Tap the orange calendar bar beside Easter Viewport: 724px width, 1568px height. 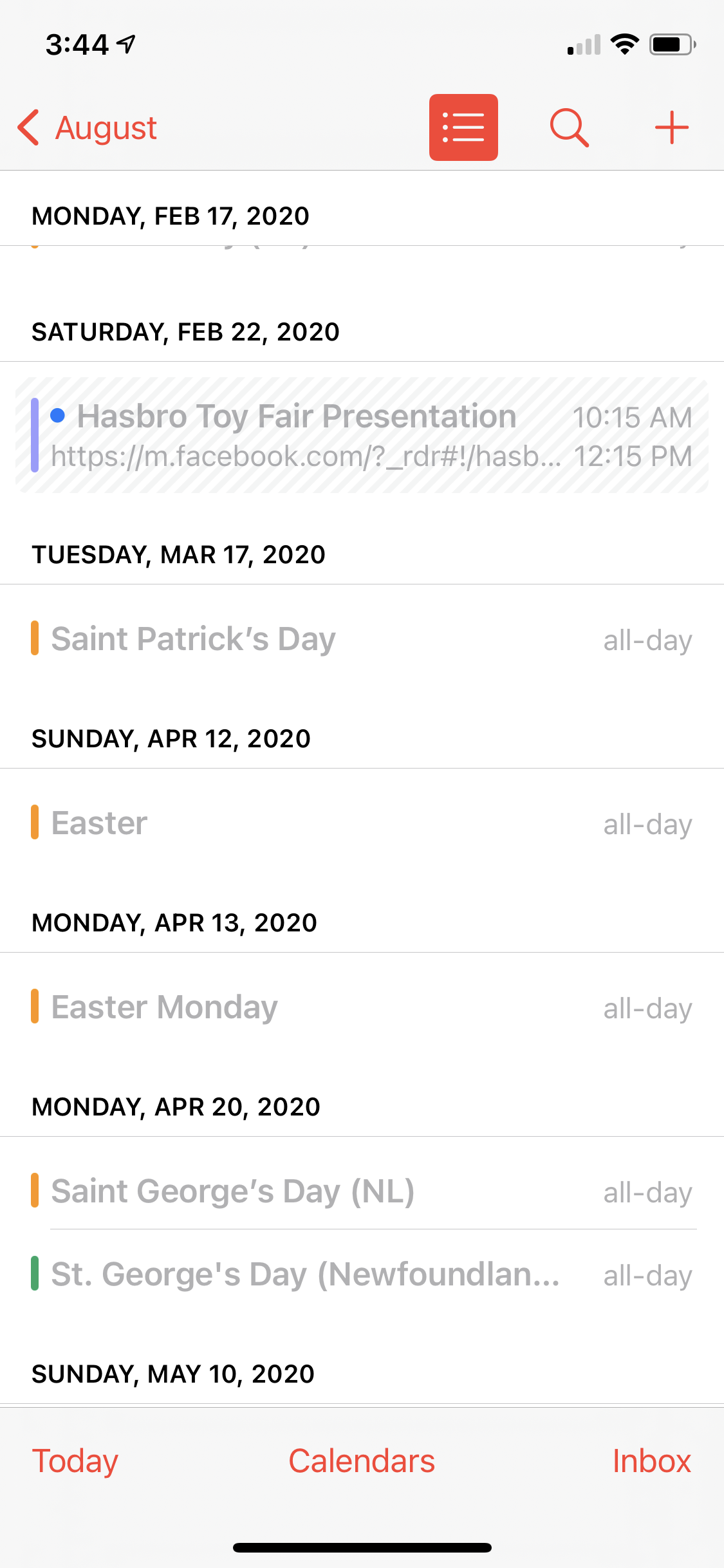(35, 823)
